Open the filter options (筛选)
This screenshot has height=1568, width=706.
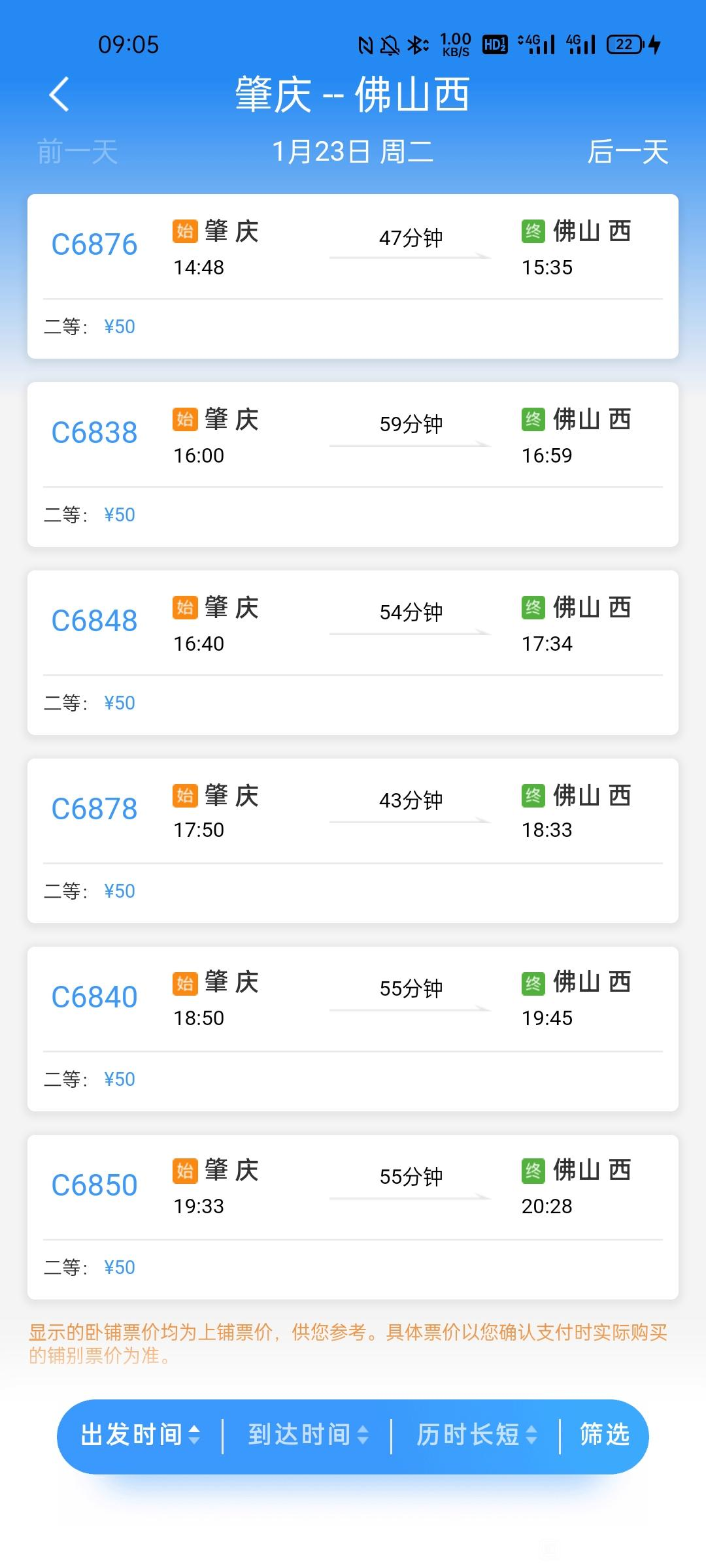coord(605,1435)
